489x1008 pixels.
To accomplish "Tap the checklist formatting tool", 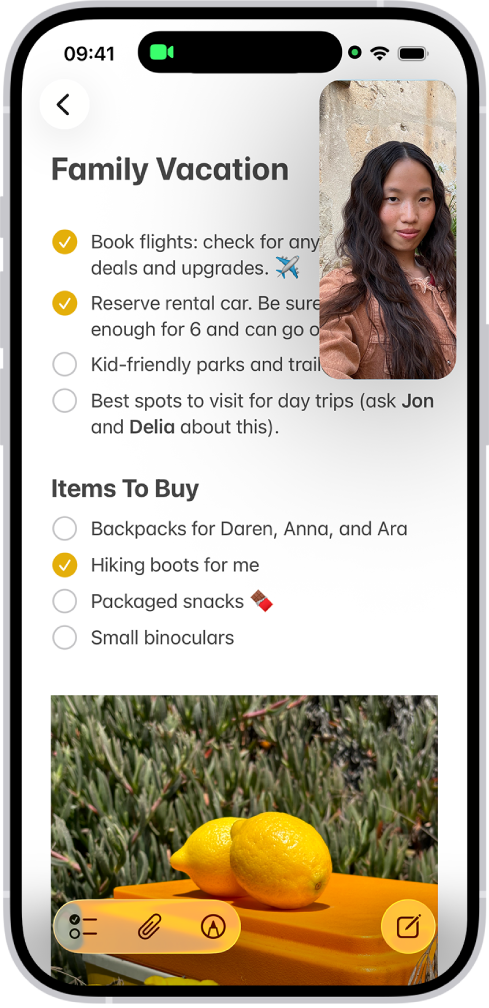I will (83, 926).
